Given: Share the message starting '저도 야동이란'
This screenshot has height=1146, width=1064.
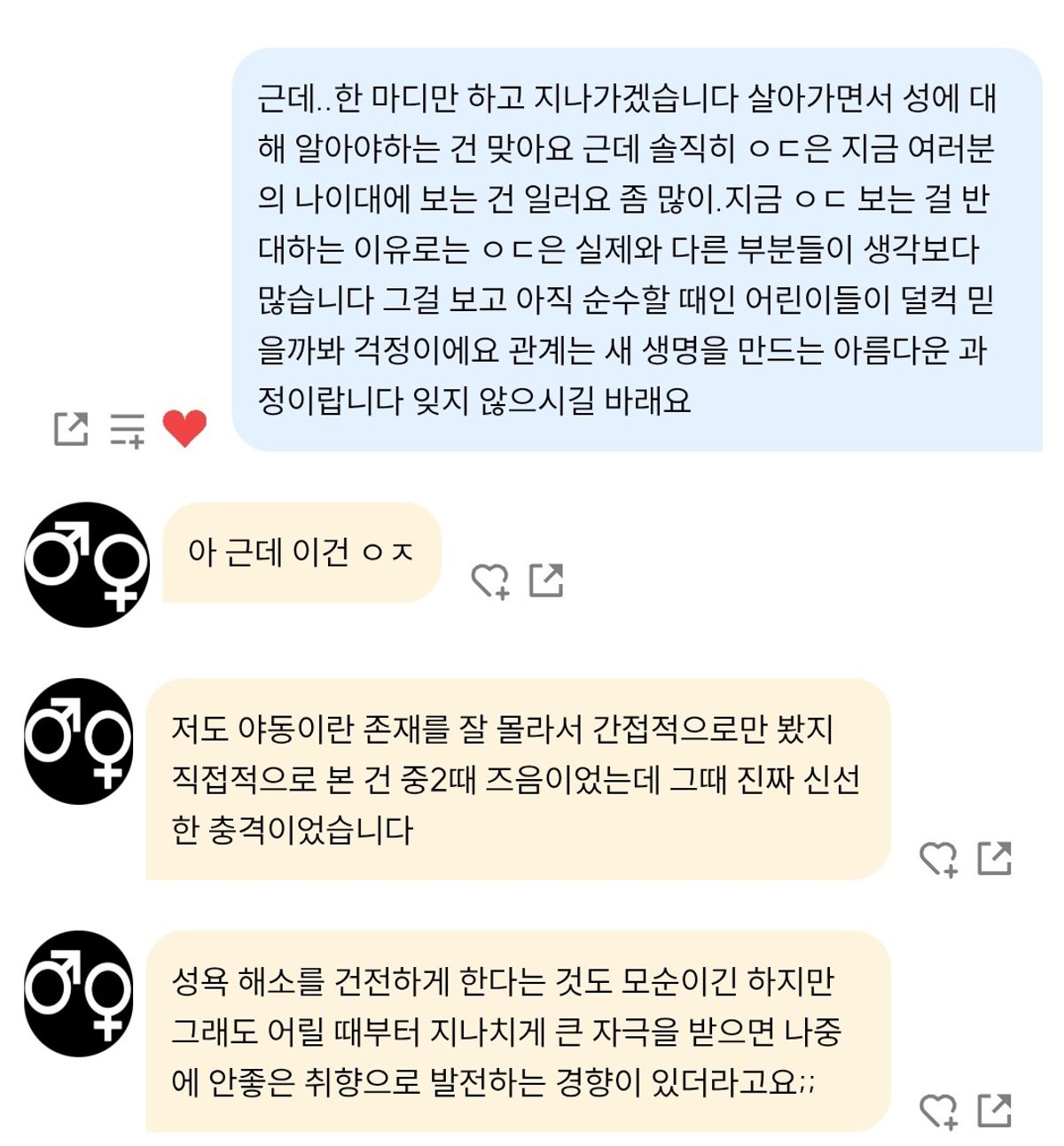Looking at the screenshot, I should tap(994, 858).
